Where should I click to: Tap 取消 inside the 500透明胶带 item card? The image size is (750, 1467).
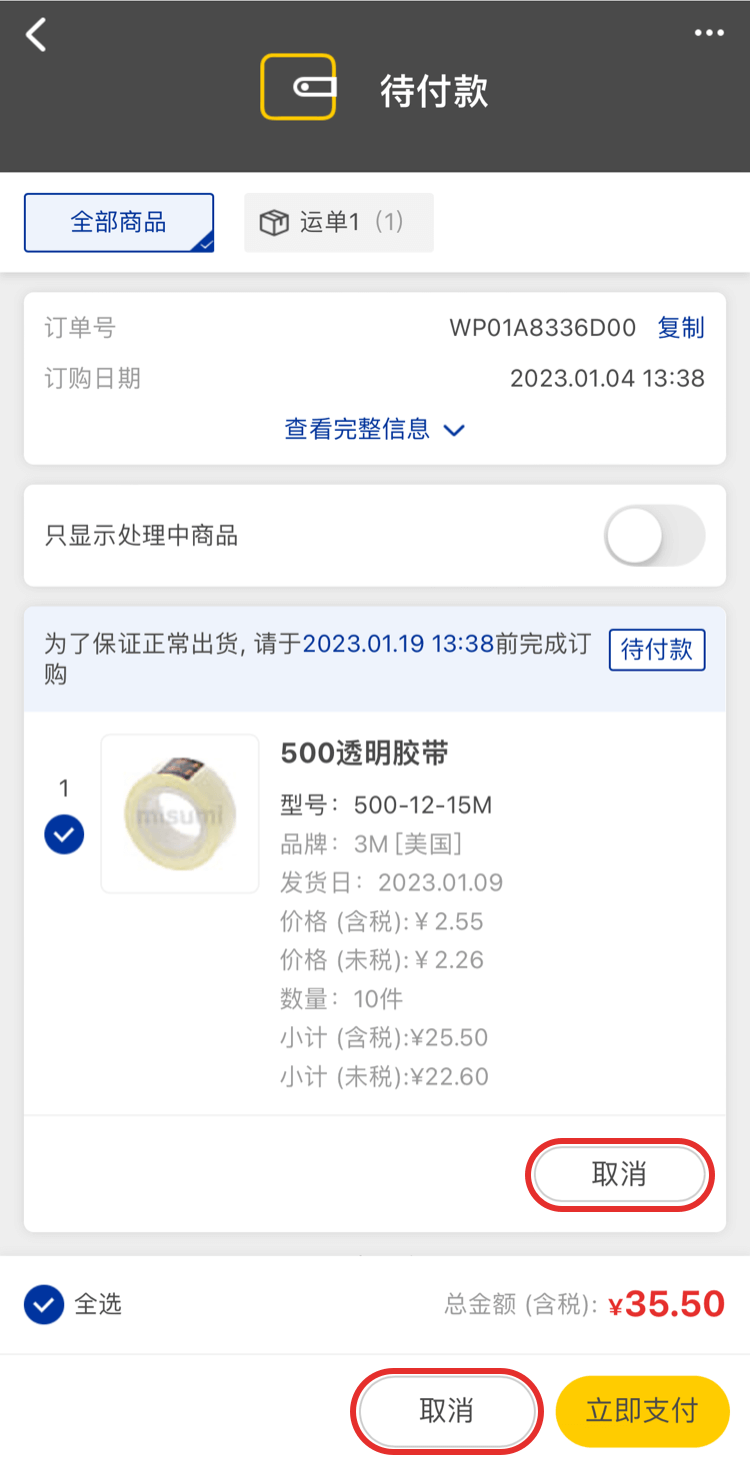click(619, 1174)
